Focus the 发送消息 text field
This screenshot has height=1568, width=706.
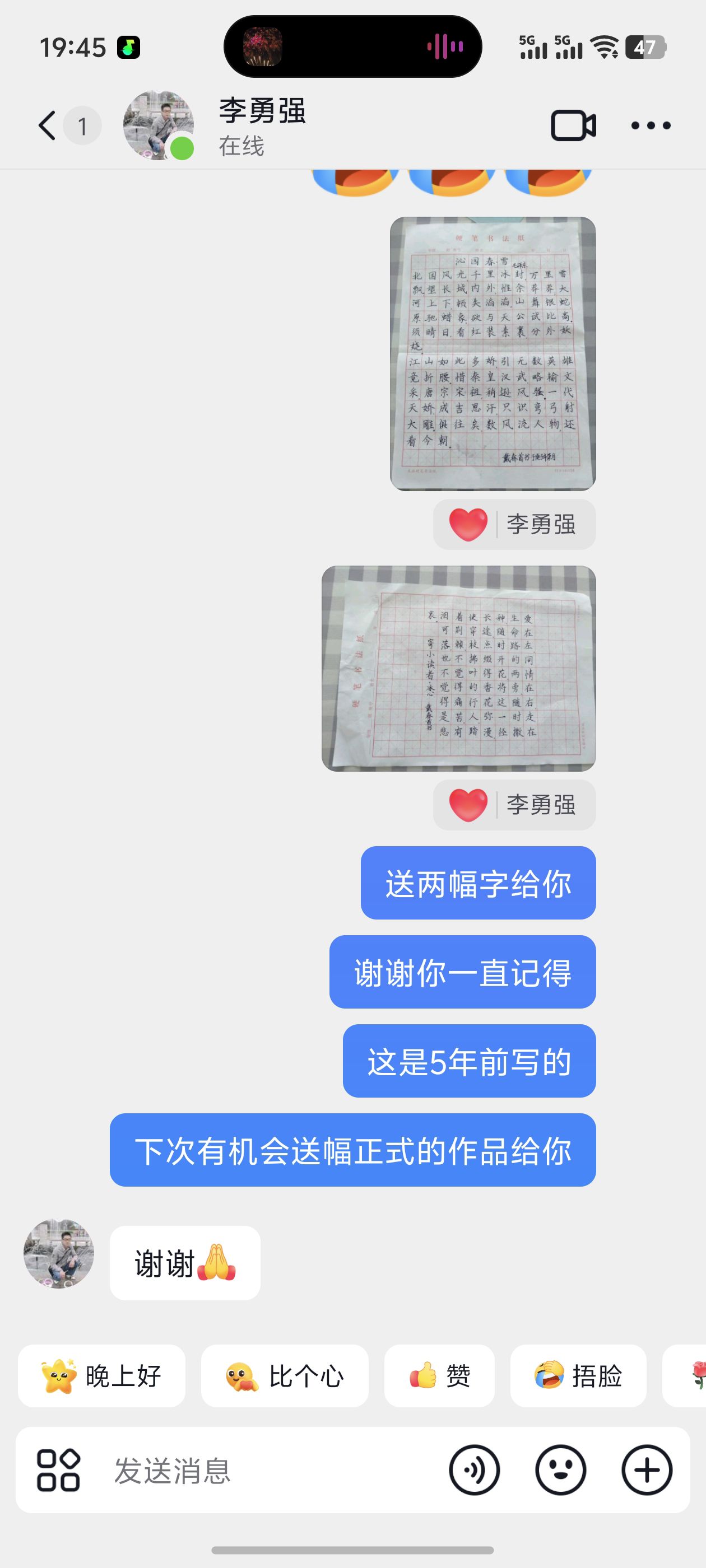tap(268, 1471)
